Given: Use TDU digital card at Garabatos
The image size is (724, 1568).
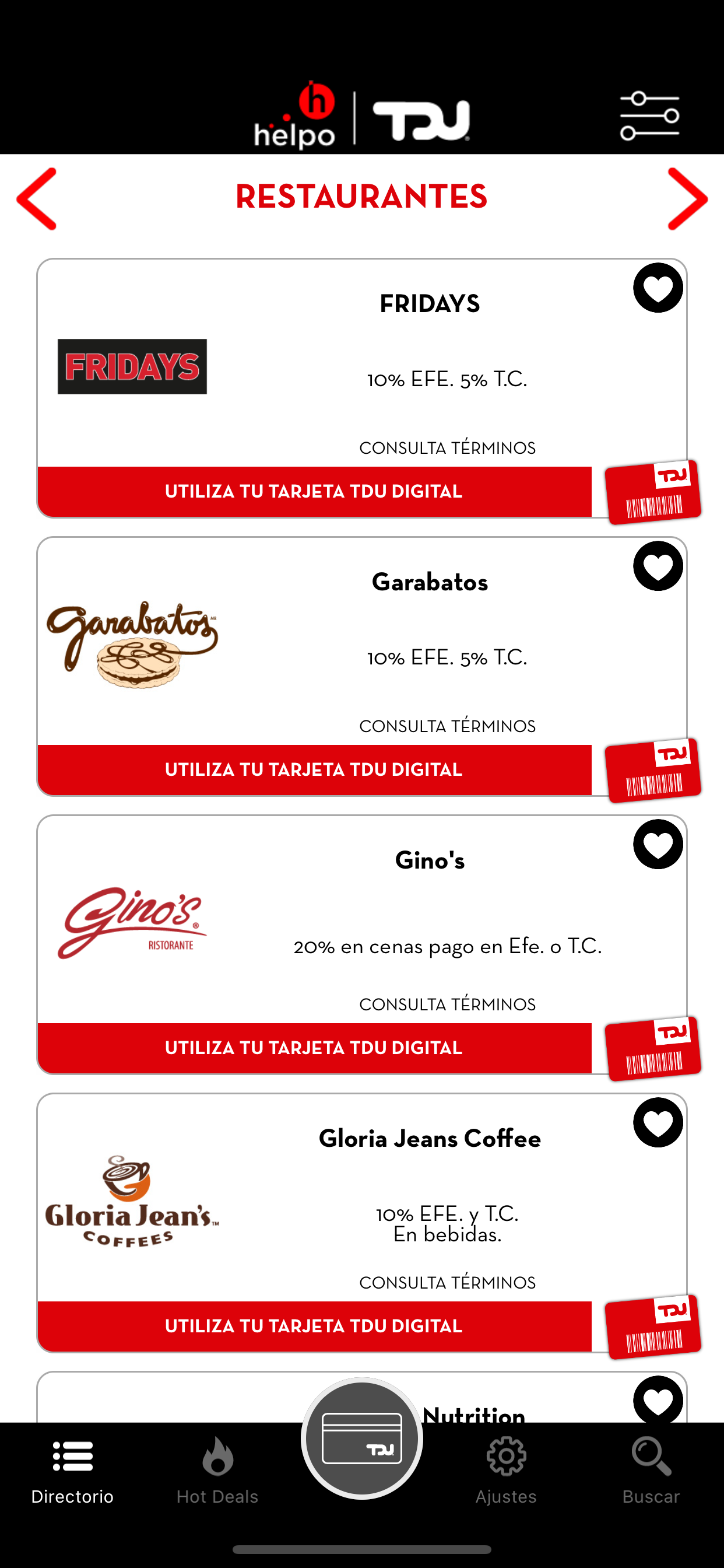Looking at the screenshot, I should click(x=315, y=770).
